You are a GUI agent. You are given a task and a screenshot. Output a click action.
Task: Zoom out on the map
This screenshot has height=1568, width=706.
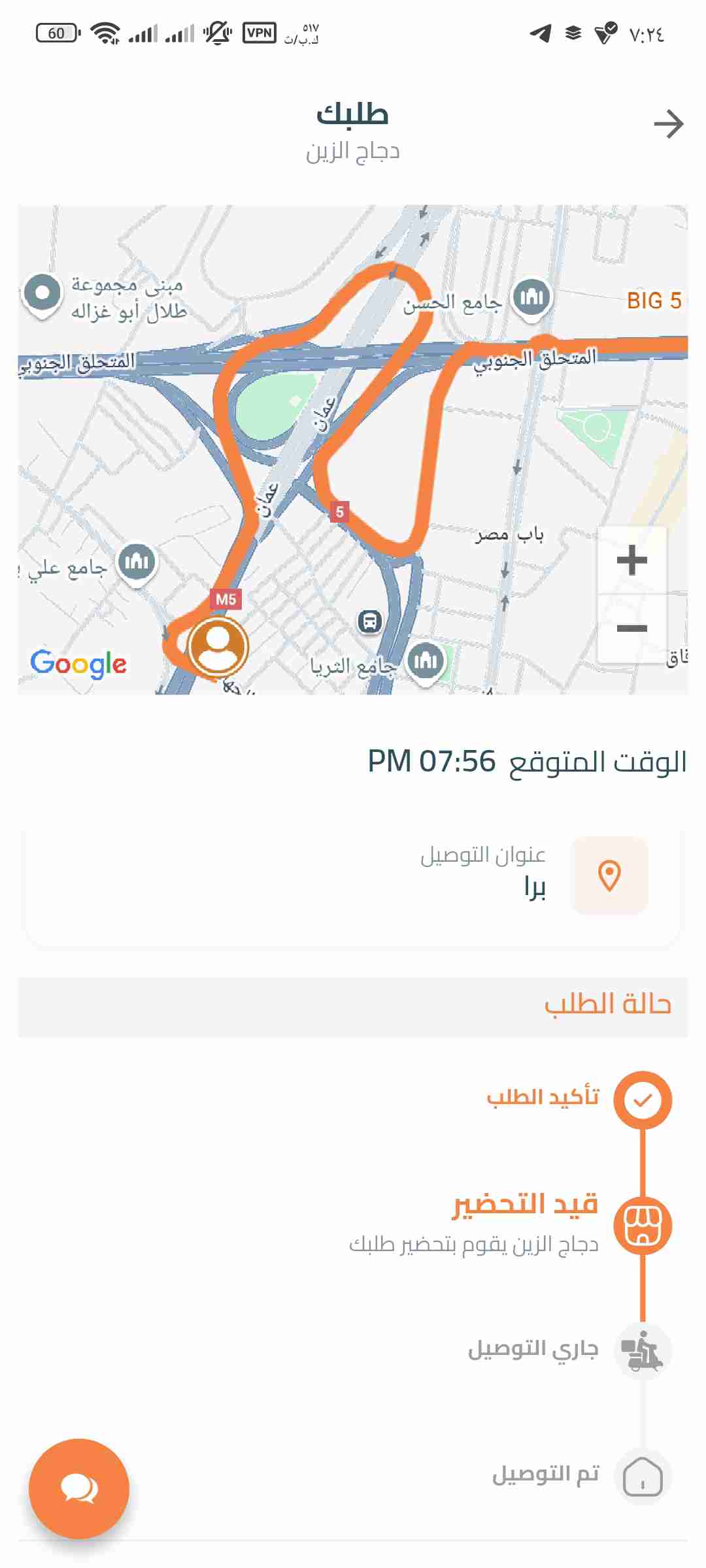coord(631,629)
